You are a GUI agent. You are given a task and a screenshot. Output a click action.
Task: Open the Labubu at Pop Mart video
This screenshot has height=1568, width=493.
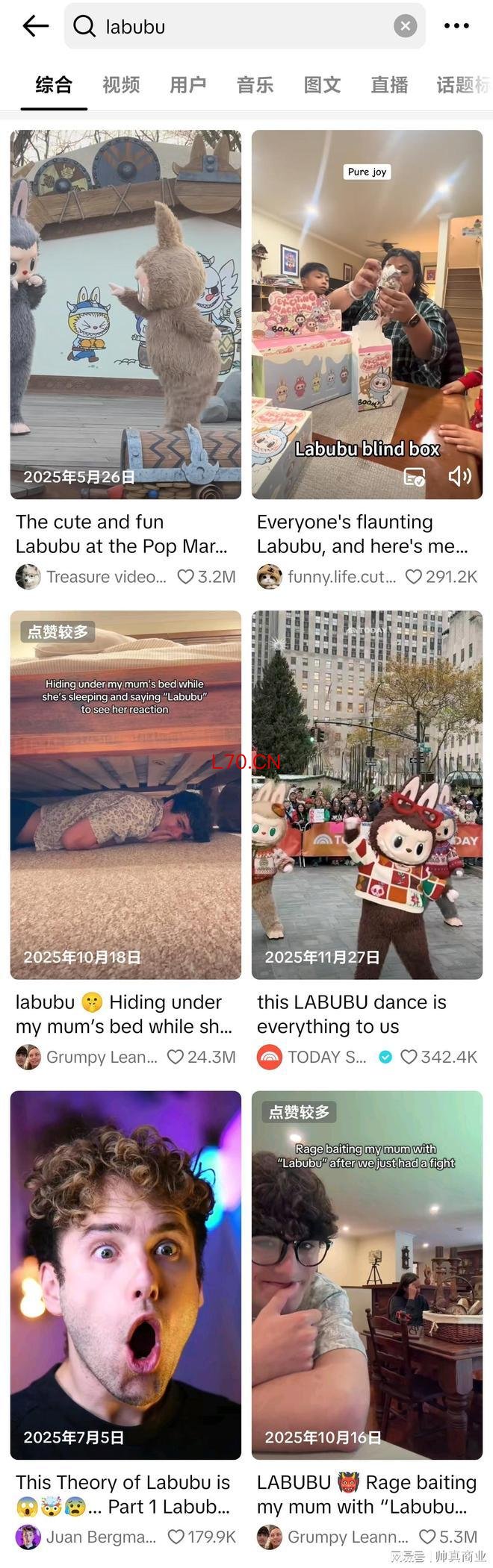[125, 314]
